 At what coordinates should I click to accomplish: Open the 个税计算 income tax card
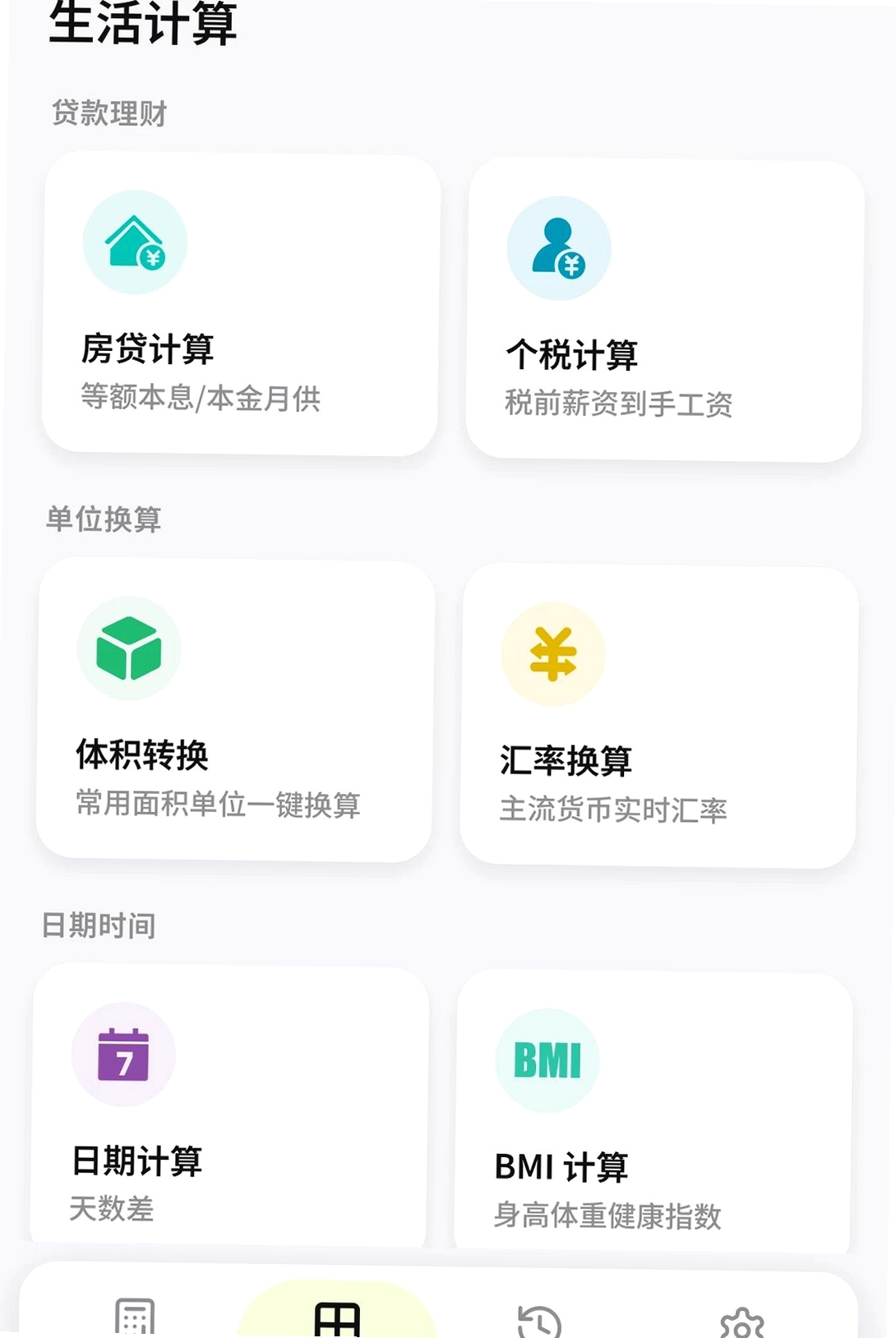[x=664, y=309]
